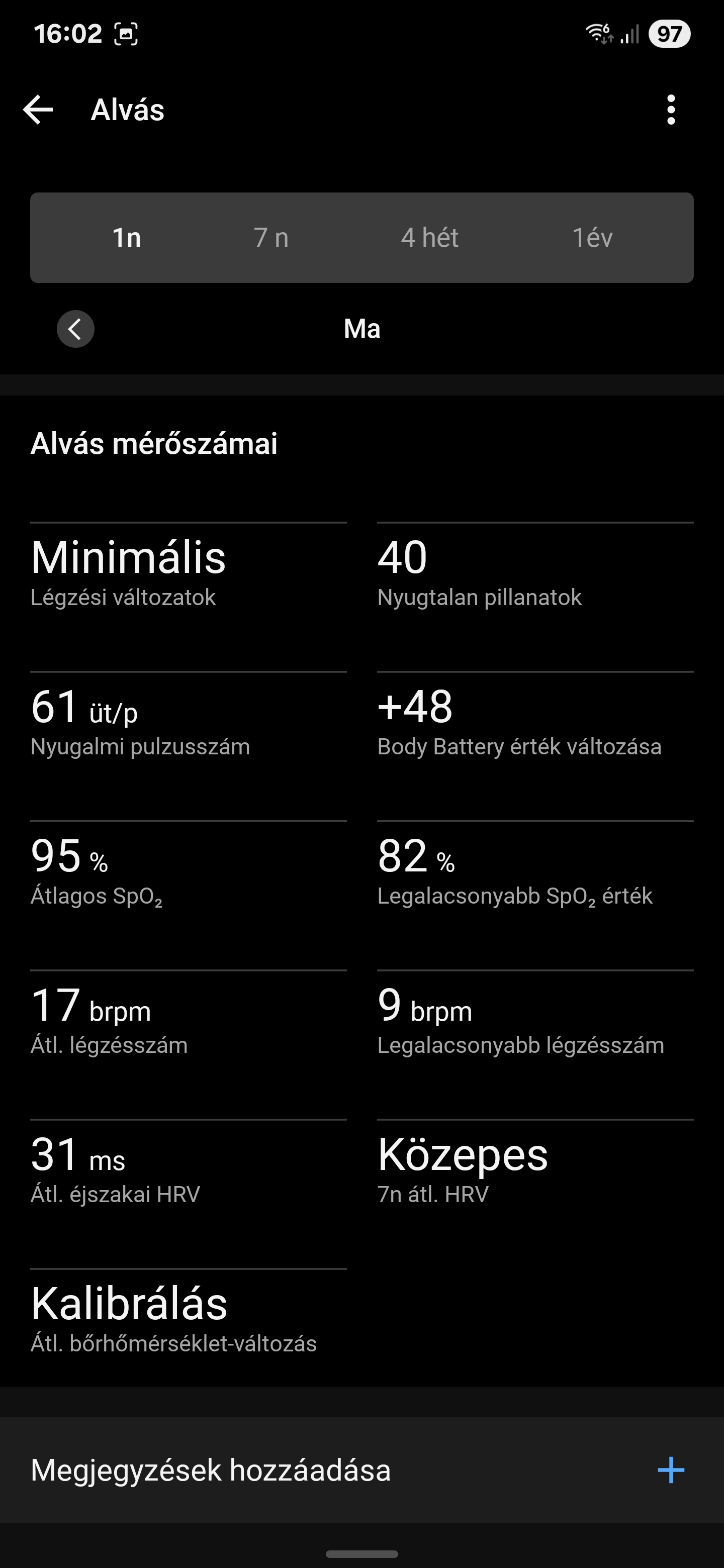The width and height of the screenshot is (724, 1568).
Task: Open the Nyugalmi pulzusszám metric
Action: click(x=188, y=722)
